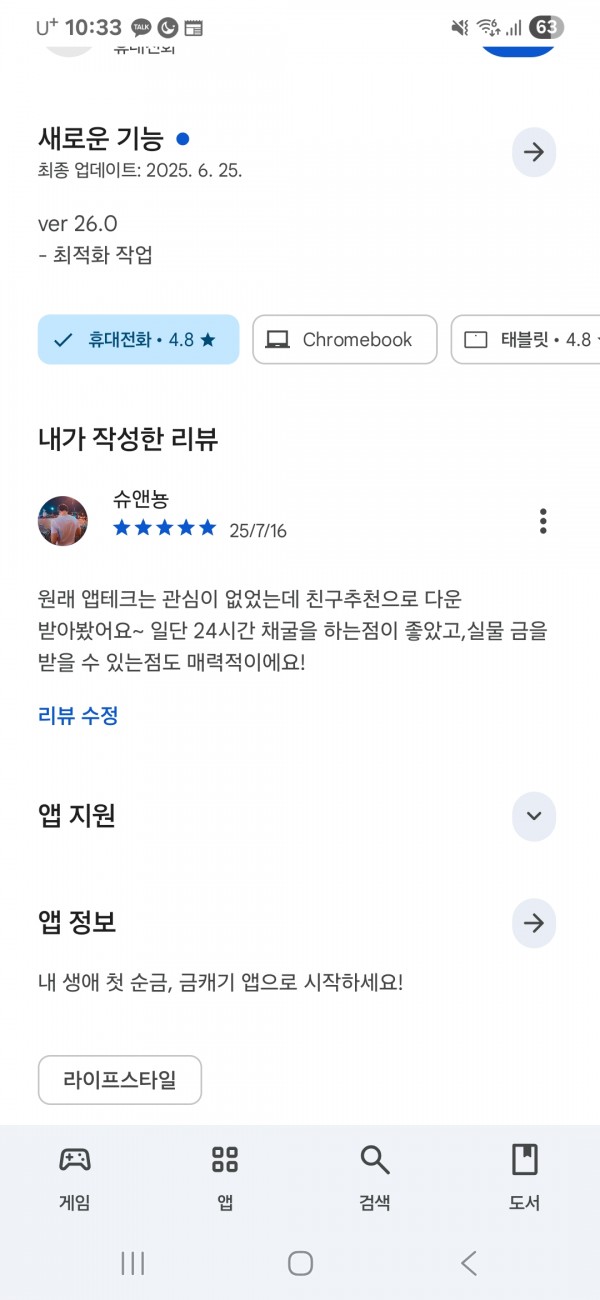This screenshot has height=1300, width=600.
Task: Open the 앱 정보 arrow
Action: (534, 923)
